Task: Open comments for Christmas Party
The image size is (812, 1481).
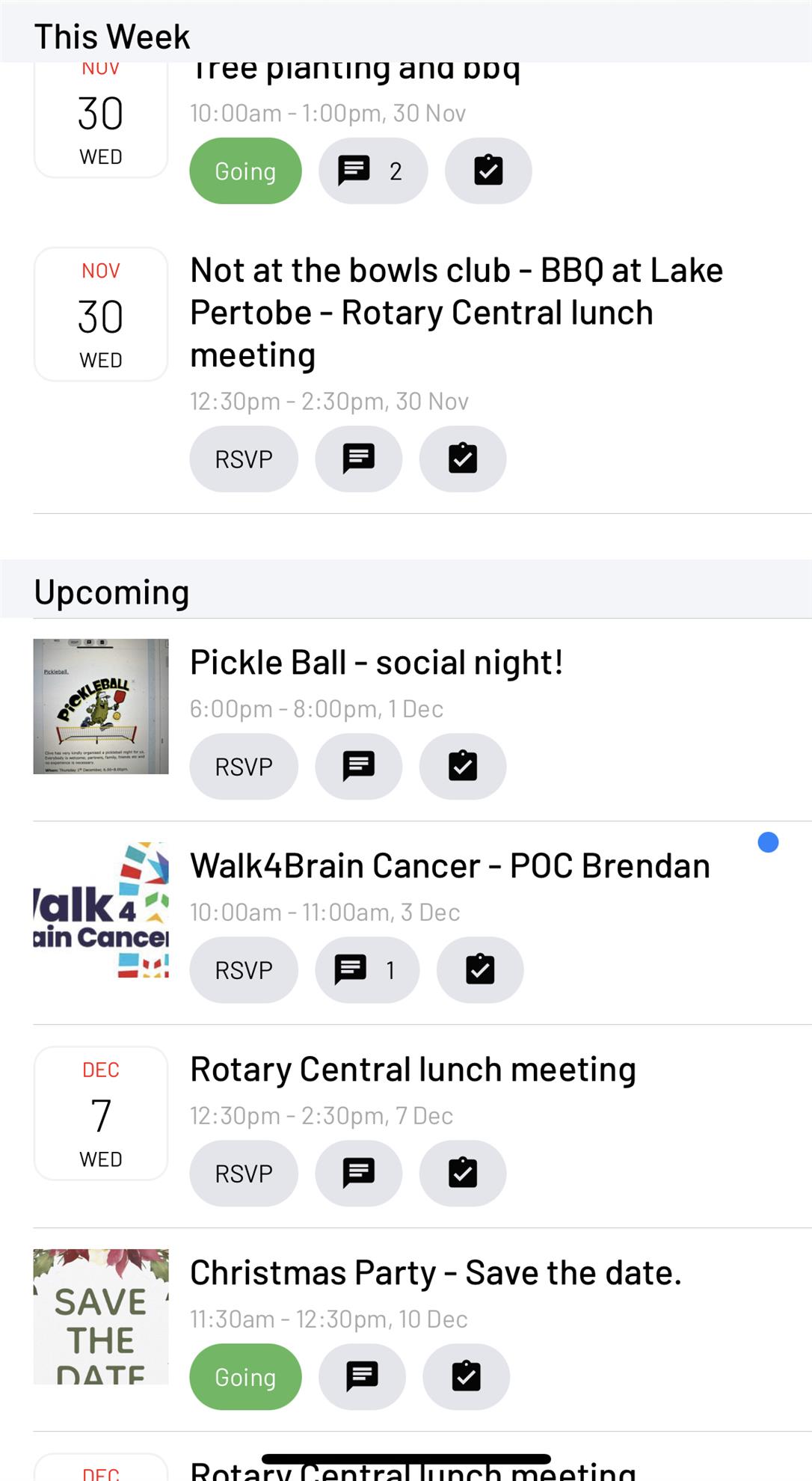Action: pos(363,1377)
